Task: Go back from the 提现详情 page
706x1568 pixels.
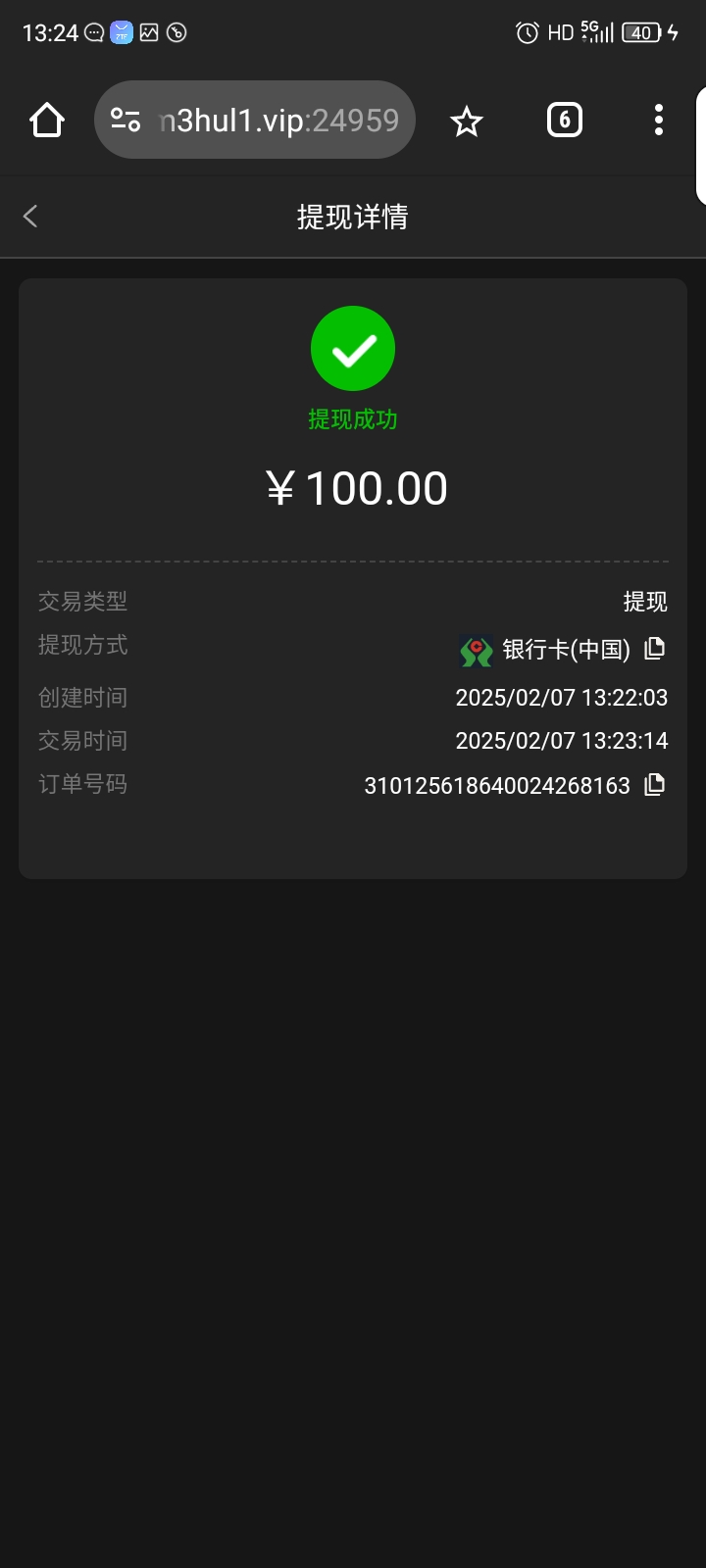Action: (30, 217)
